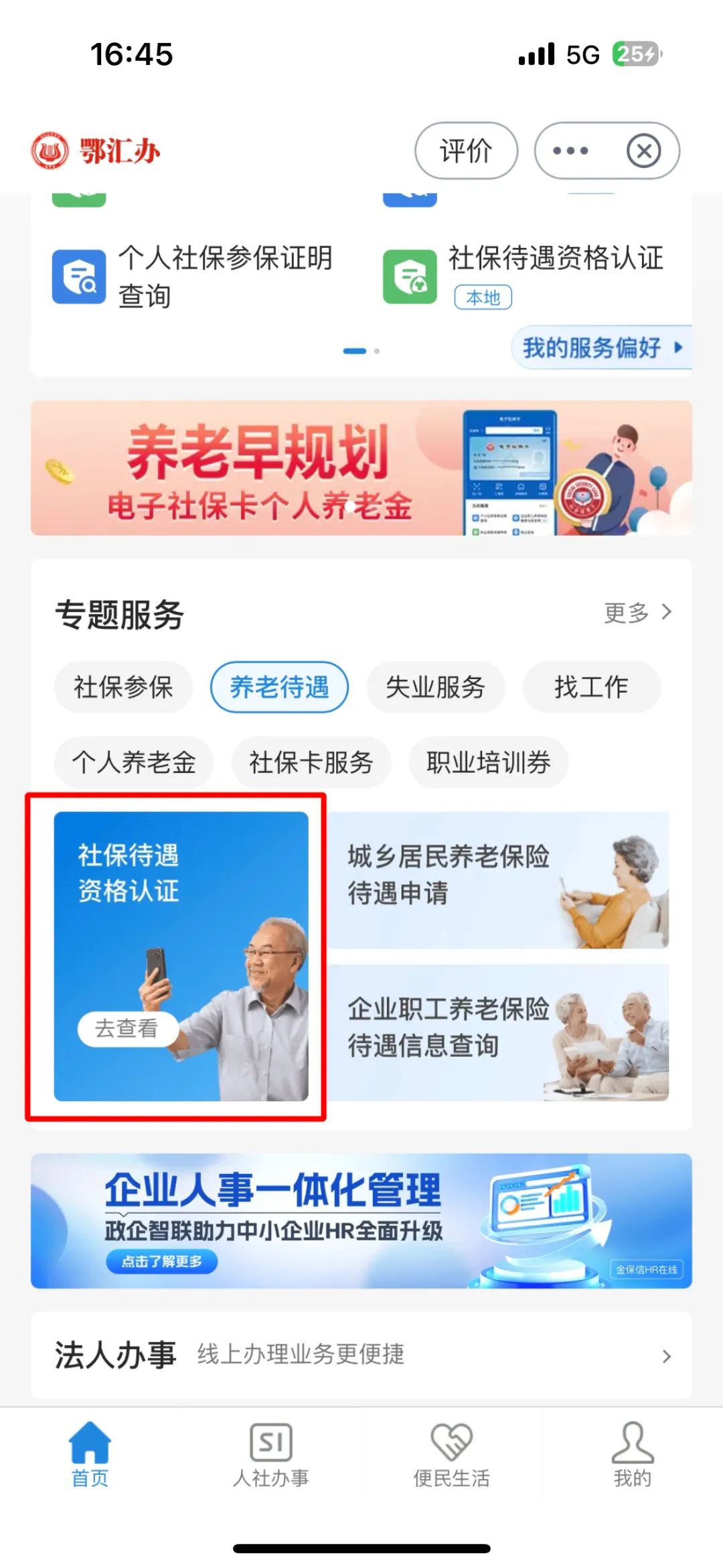Select the 社保参保 chip

click(x=123, y=687)
